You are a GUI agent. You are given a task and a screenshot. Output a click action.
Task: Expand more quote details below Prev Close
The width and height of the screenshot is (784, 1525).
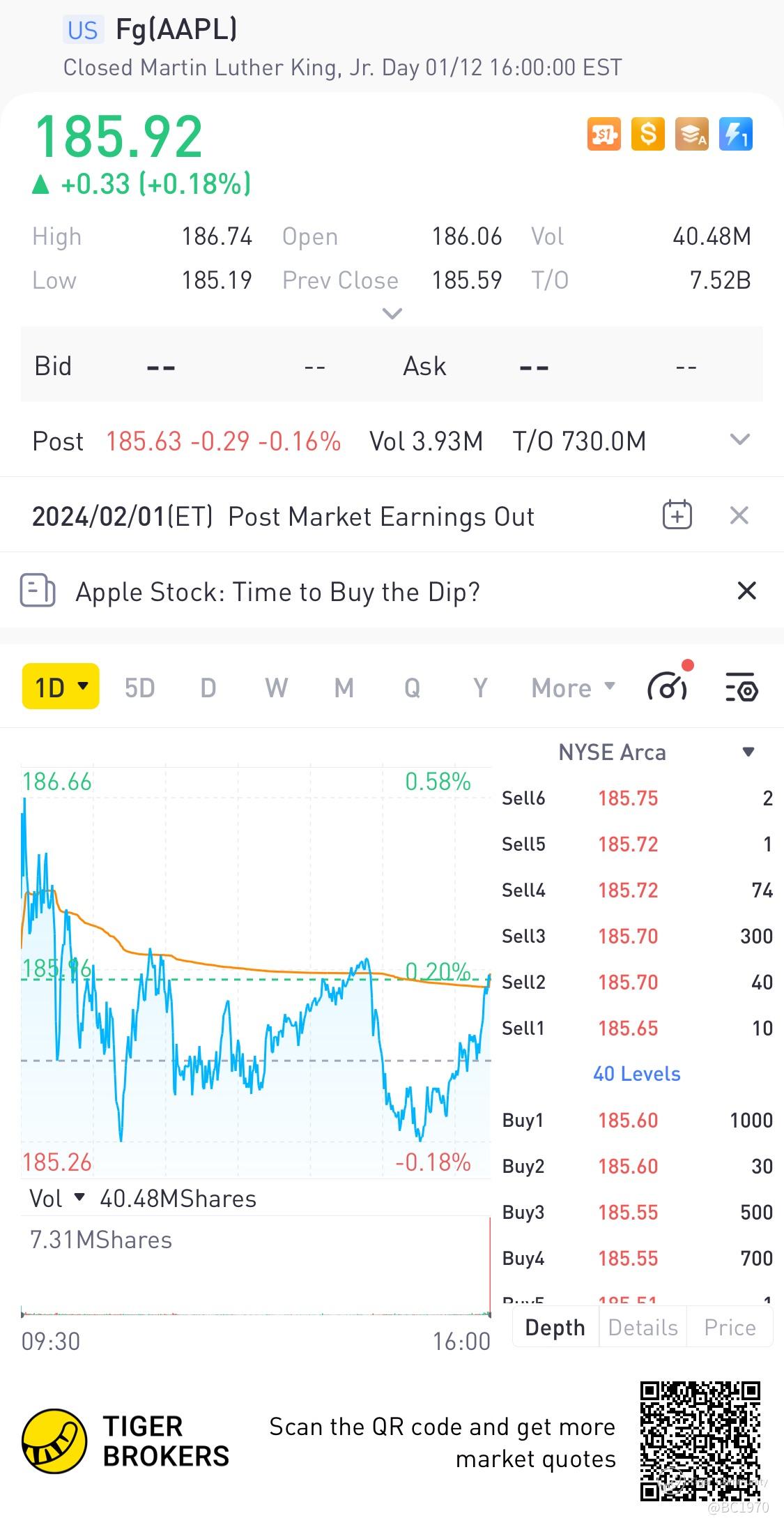[x=392, y=314]
